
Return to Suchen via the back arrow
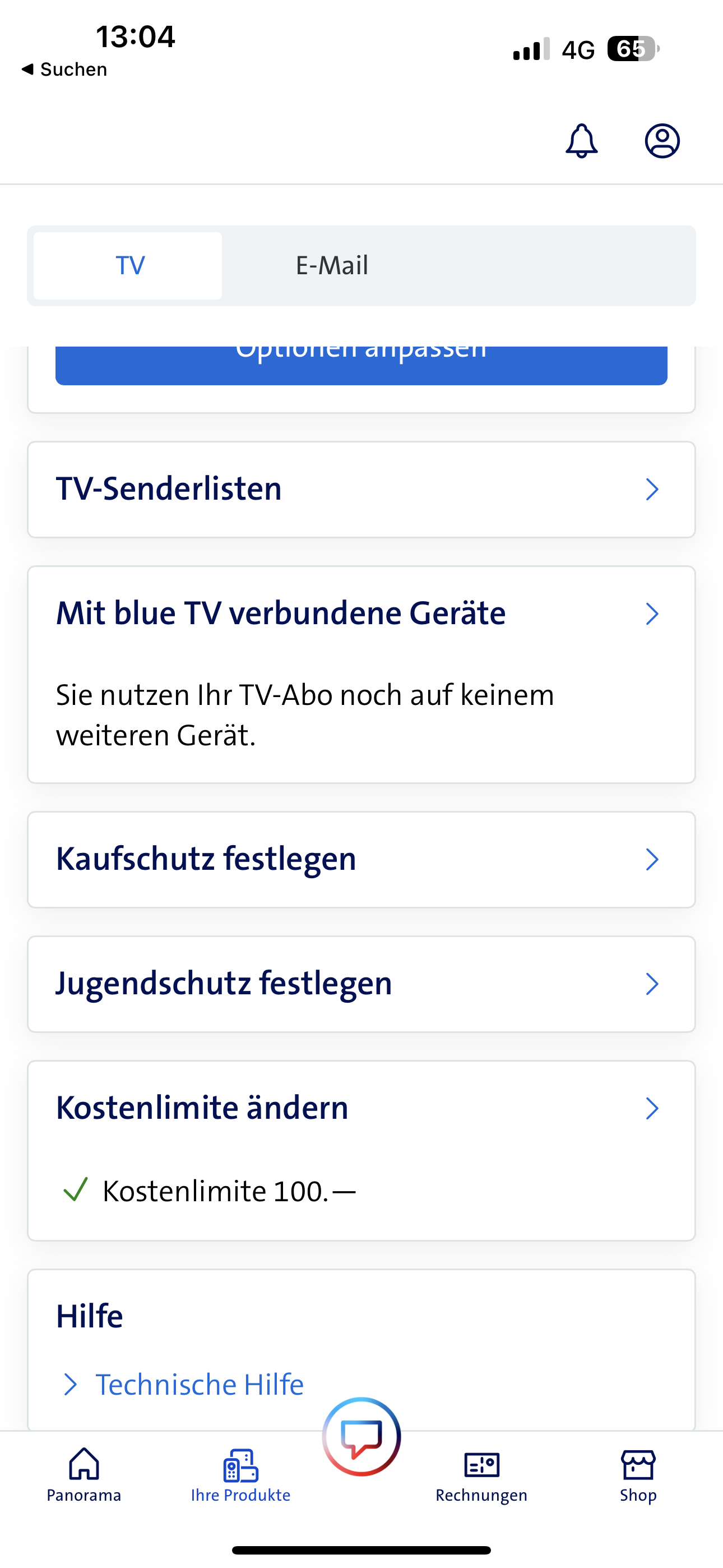point(64,70)
